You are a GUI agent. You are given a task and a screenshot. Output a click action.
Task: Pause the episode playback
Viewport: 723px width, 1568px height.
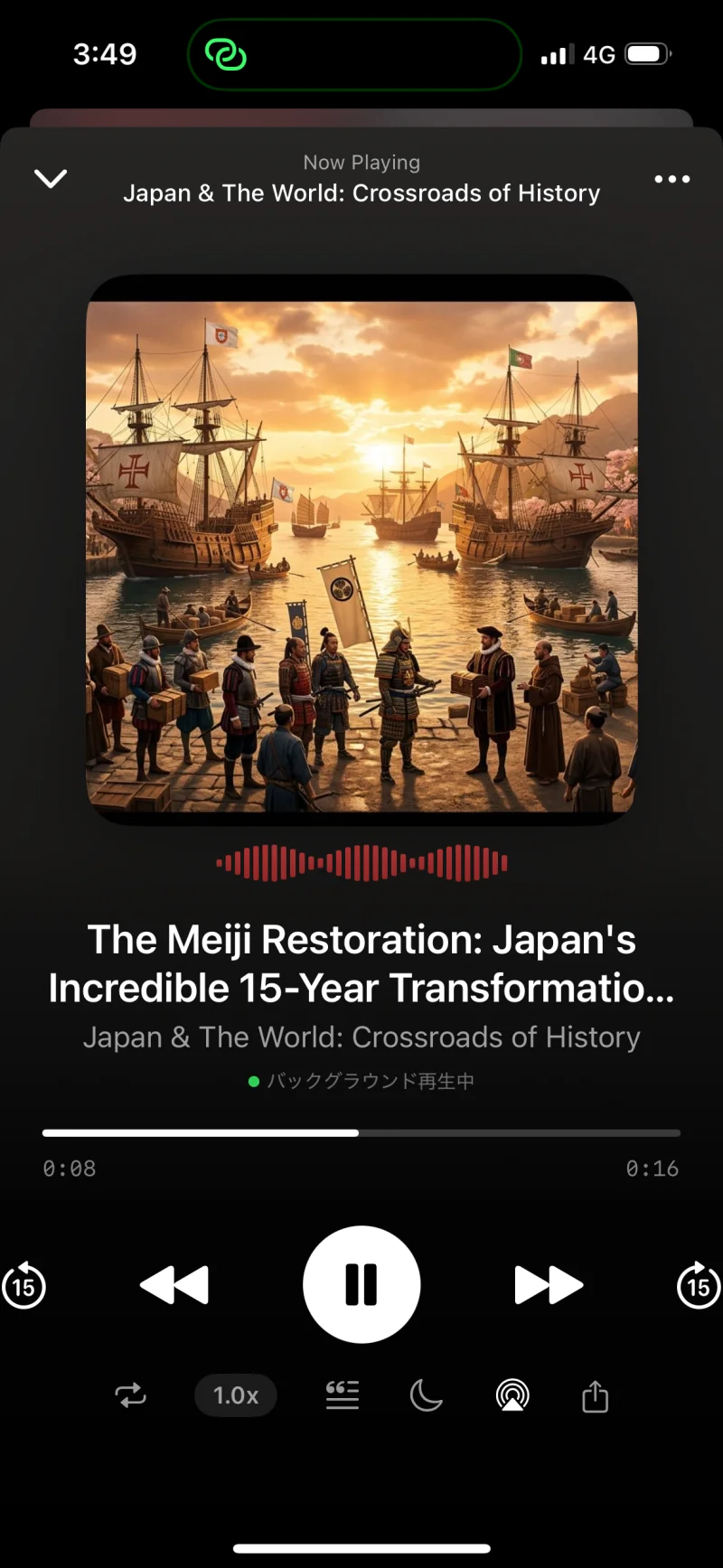(361, 1284)
